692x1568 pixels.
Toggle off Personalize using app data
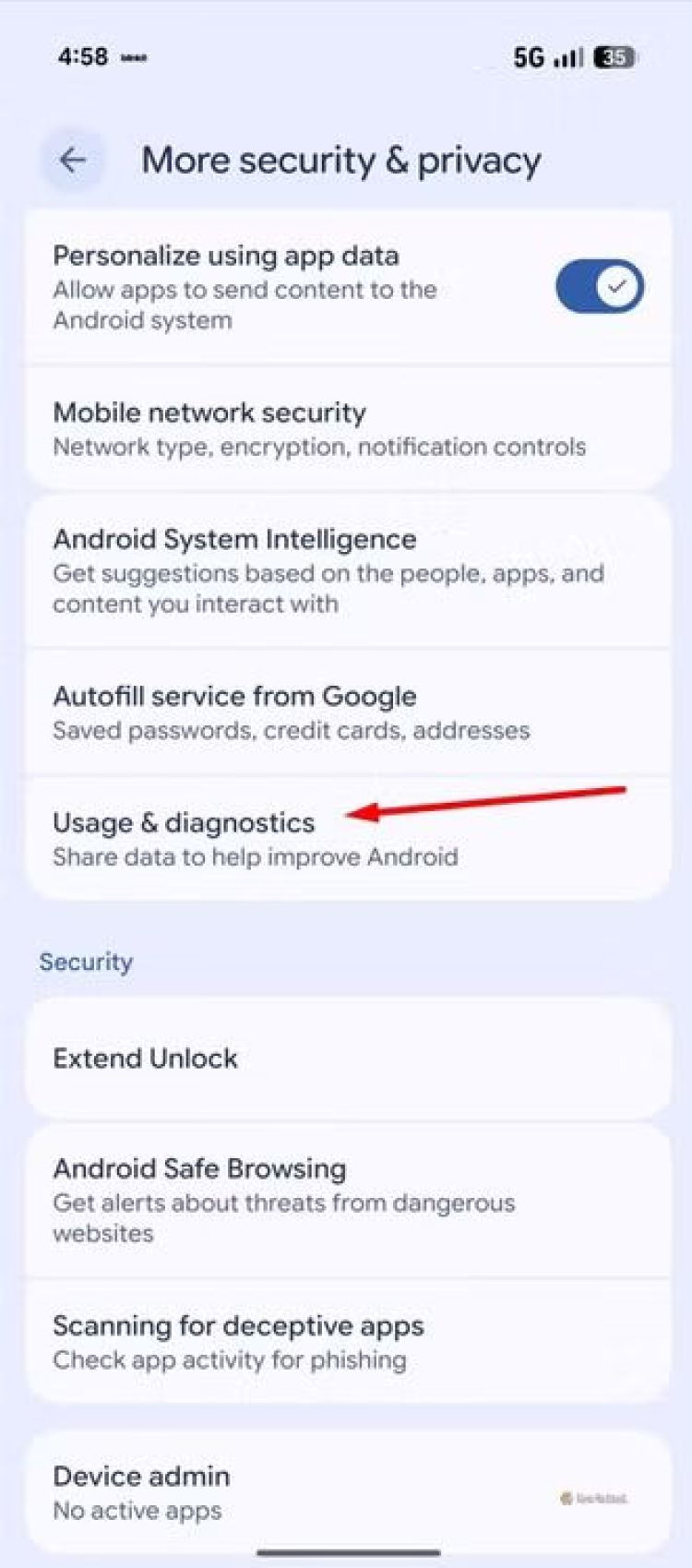pos(599,286)
